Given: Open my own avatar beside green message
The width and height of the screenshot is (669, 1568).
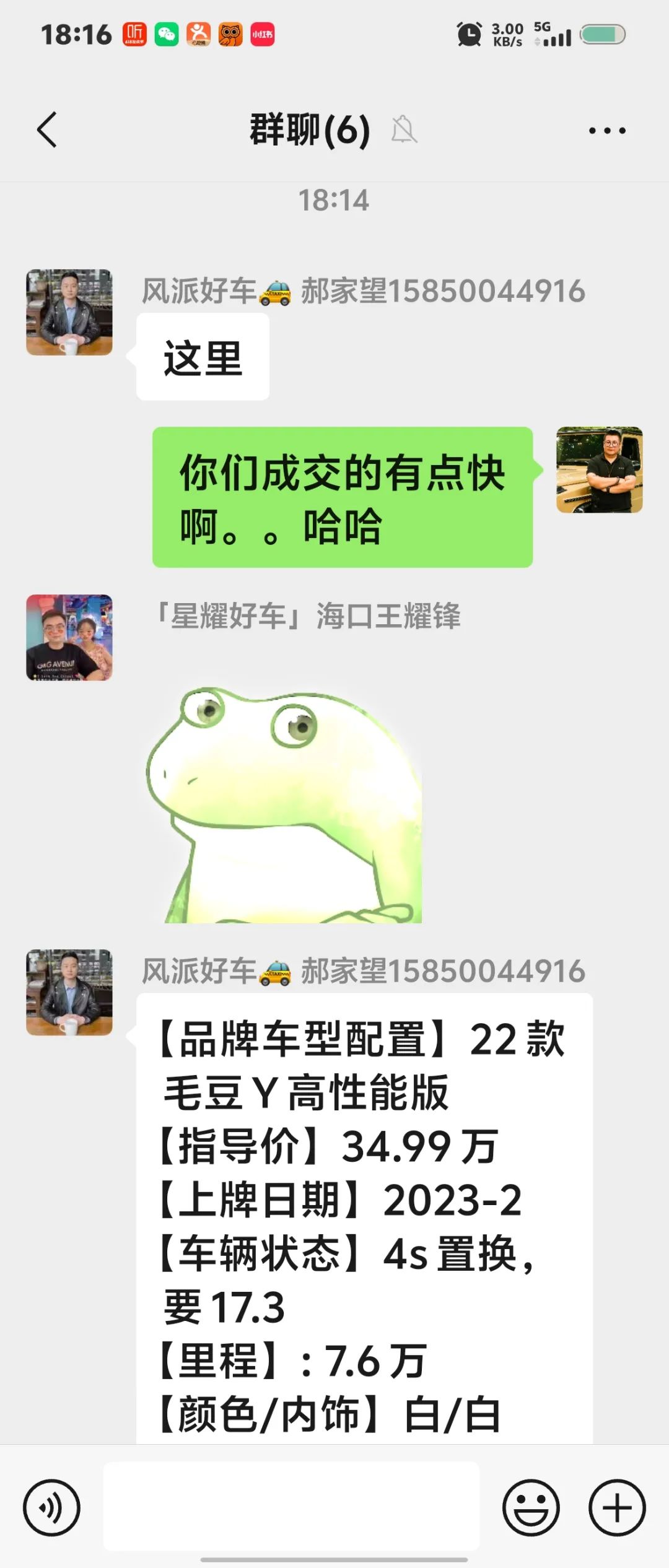Looking at the screenshot, I should coord(599,470).
